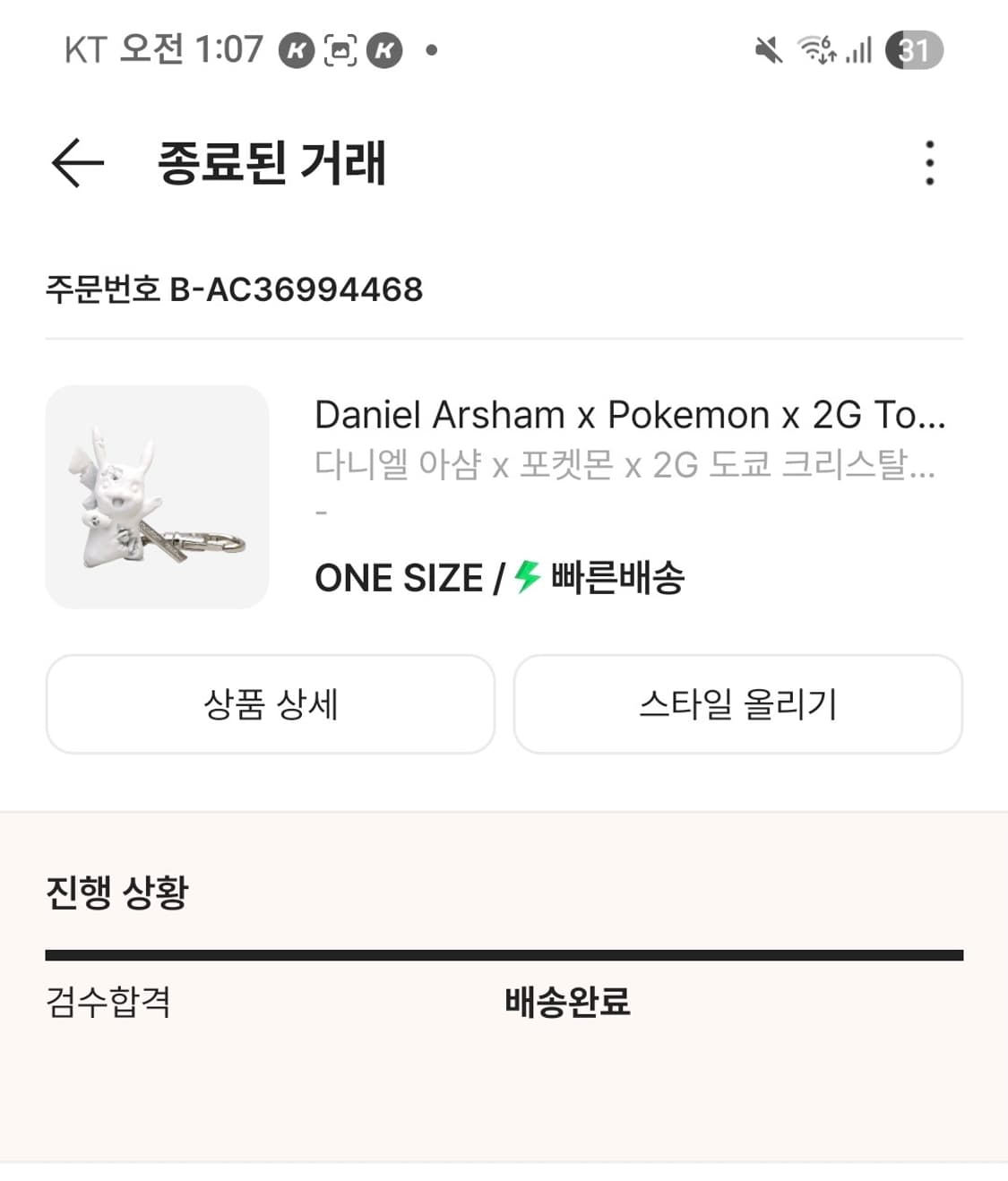Tap 스타일 올리기 to post a style

pos(737,704)
